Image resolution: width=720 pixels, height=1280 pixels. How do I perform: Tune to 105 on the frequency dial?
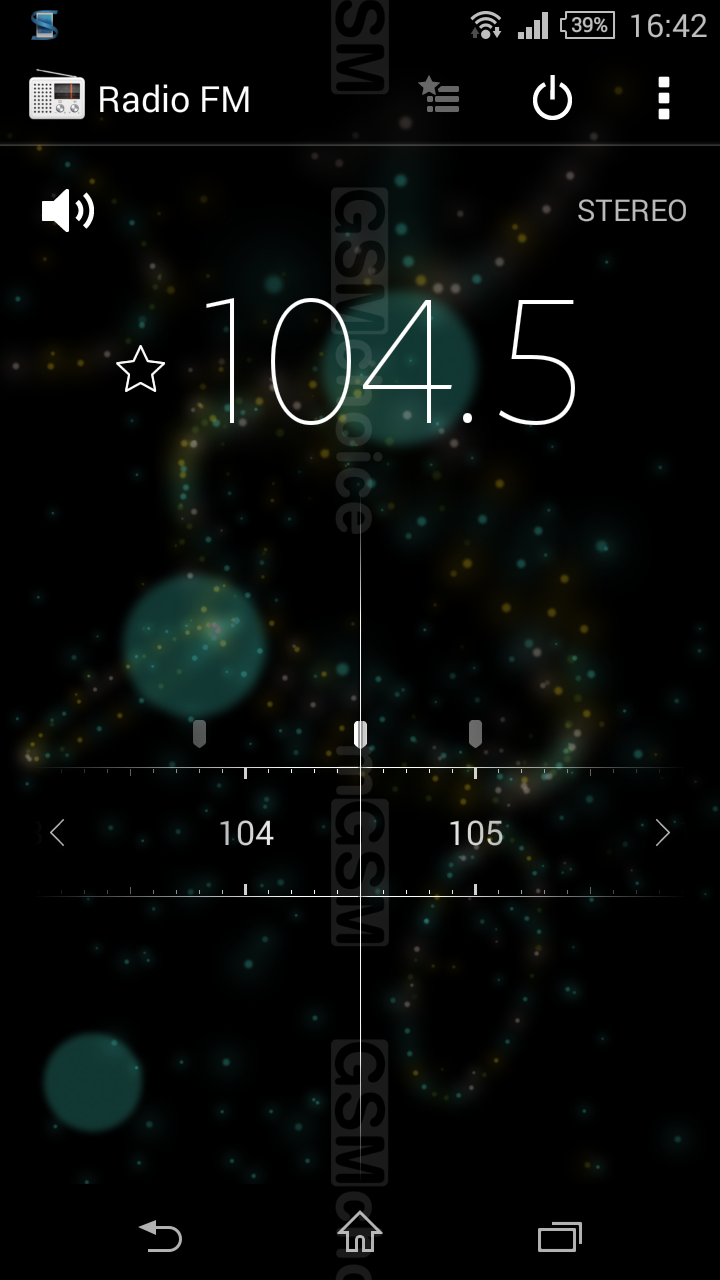(x=475, y=833)
